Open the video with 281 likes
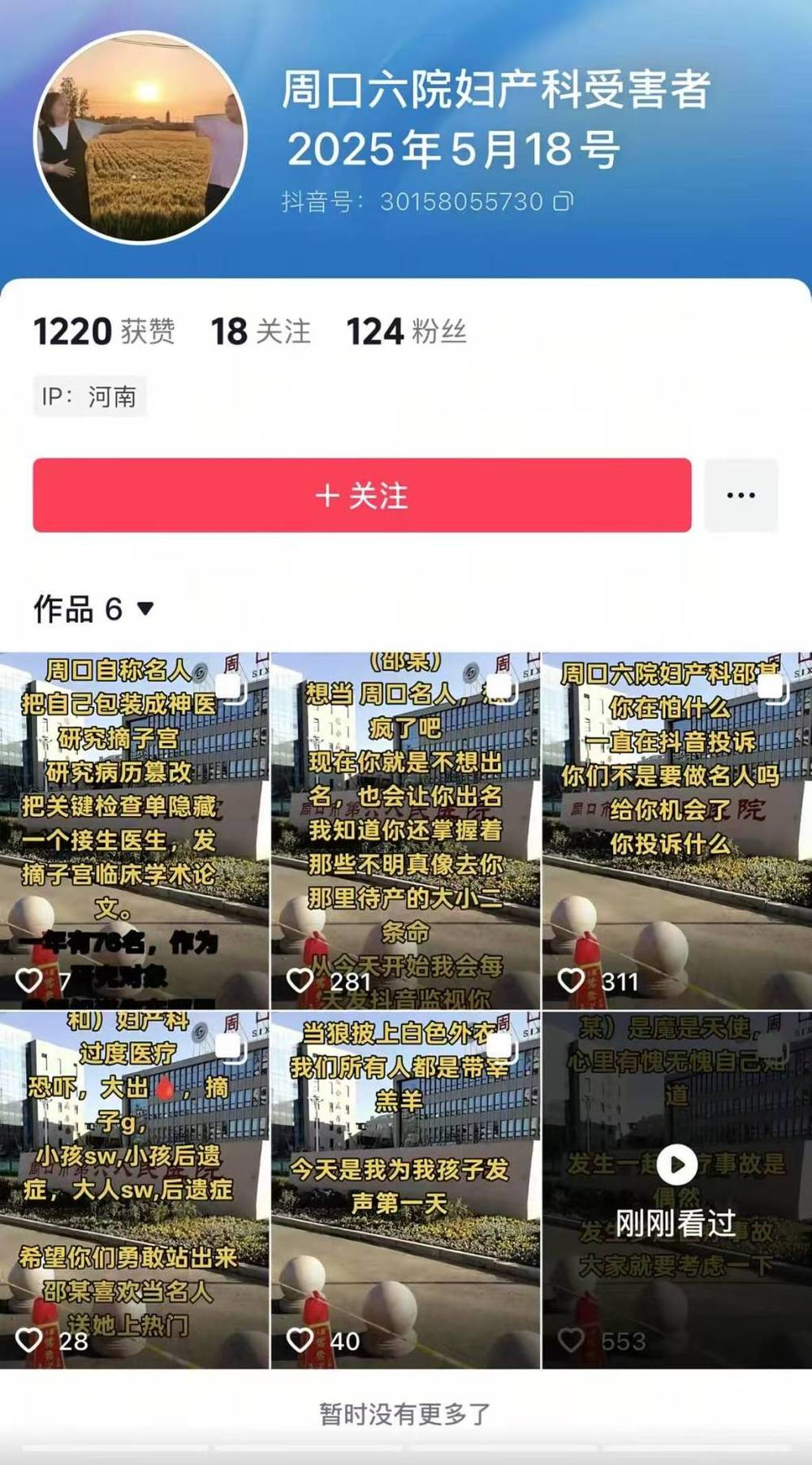 (405, 830)
